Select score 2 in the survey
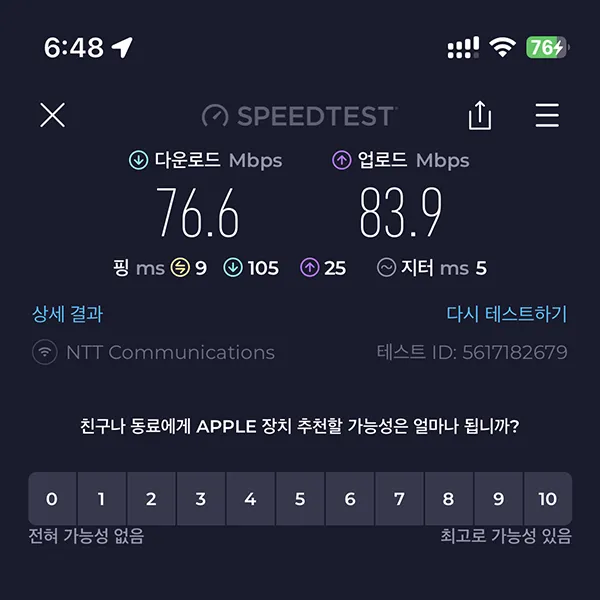 point(151,499)
